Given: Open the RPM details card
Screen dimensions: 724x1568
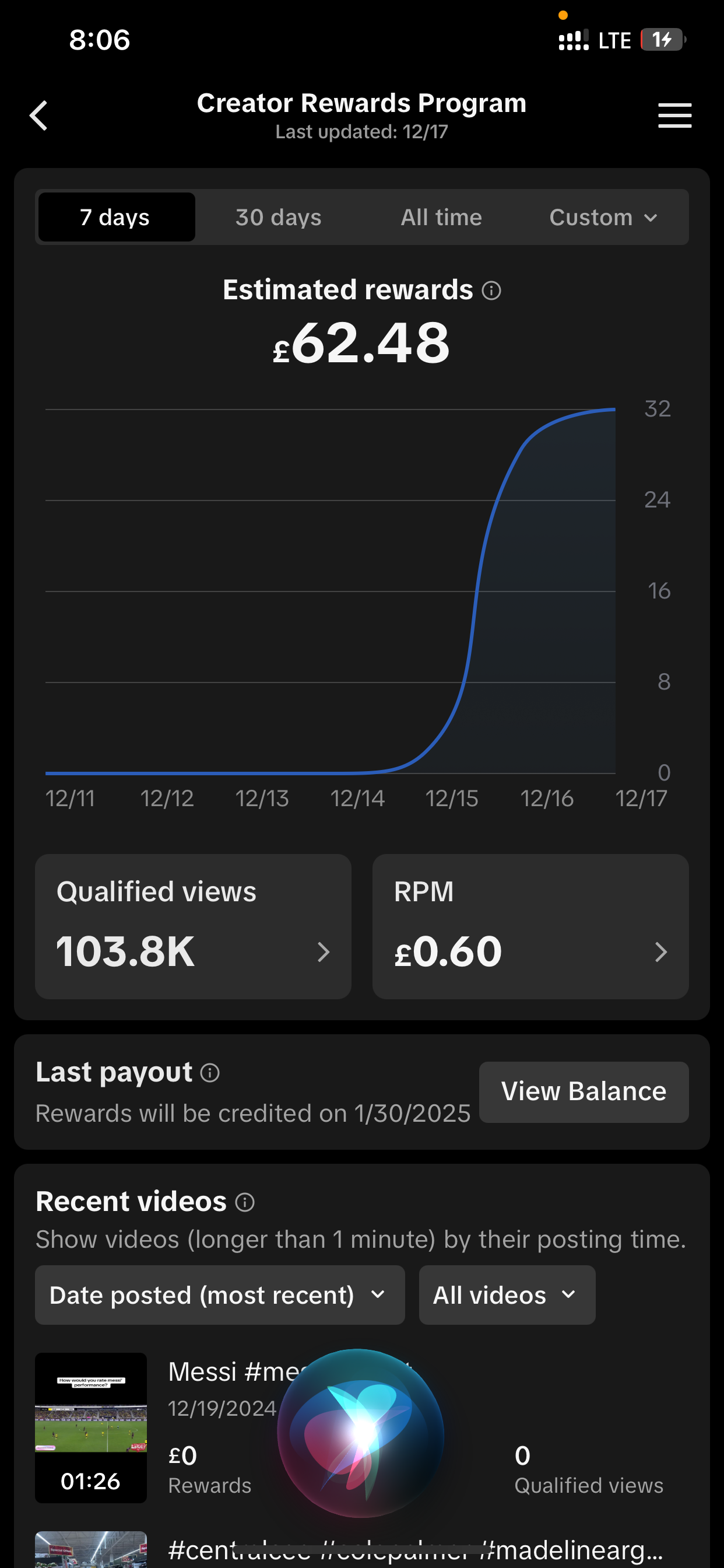Looking at the screenshot, I should pyautogui.click(x=530, y=926).
